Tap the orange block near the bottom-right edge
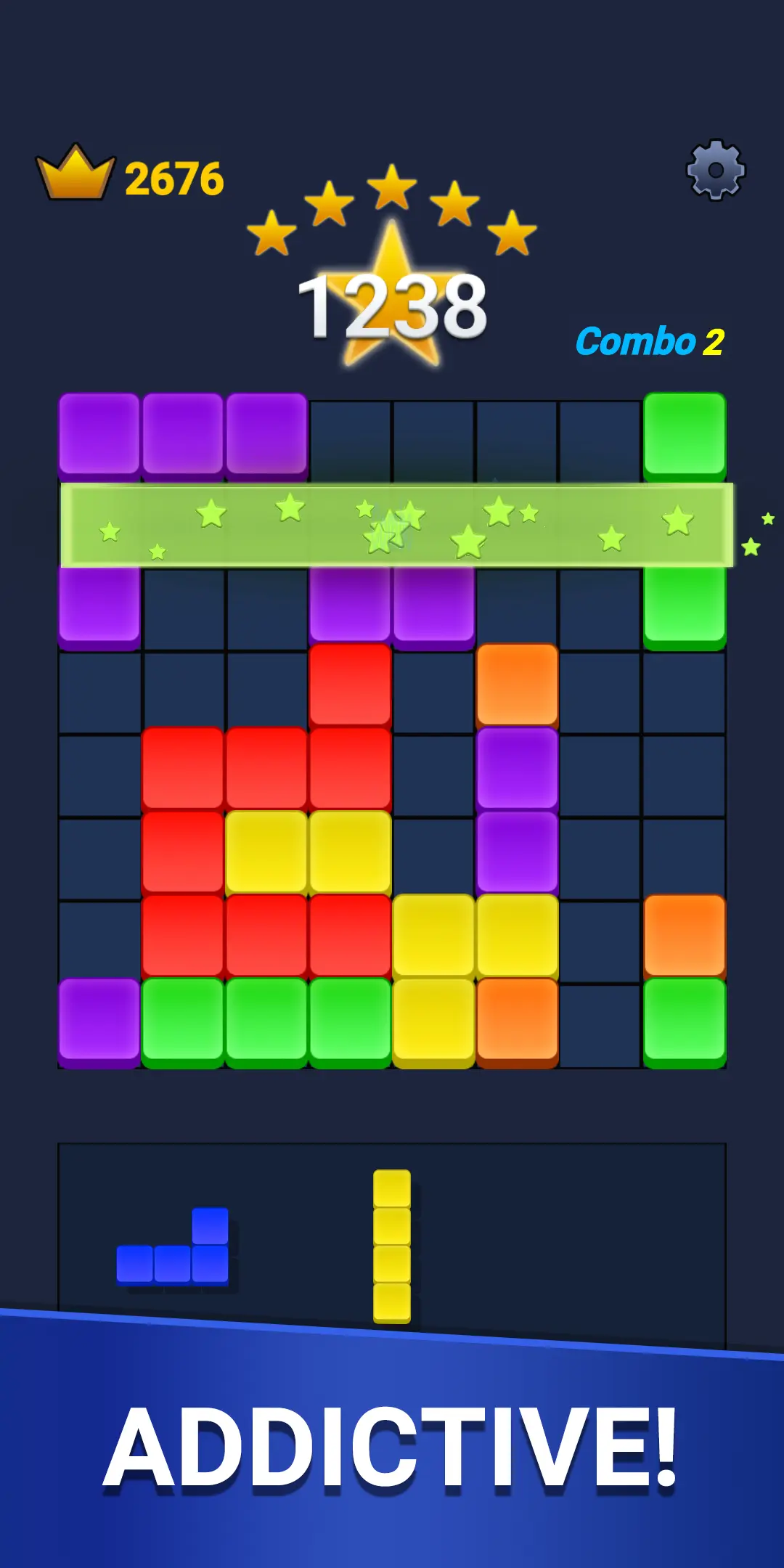Image resolution: width=784 pixels, height=1568 pixels. coord(686,940)
